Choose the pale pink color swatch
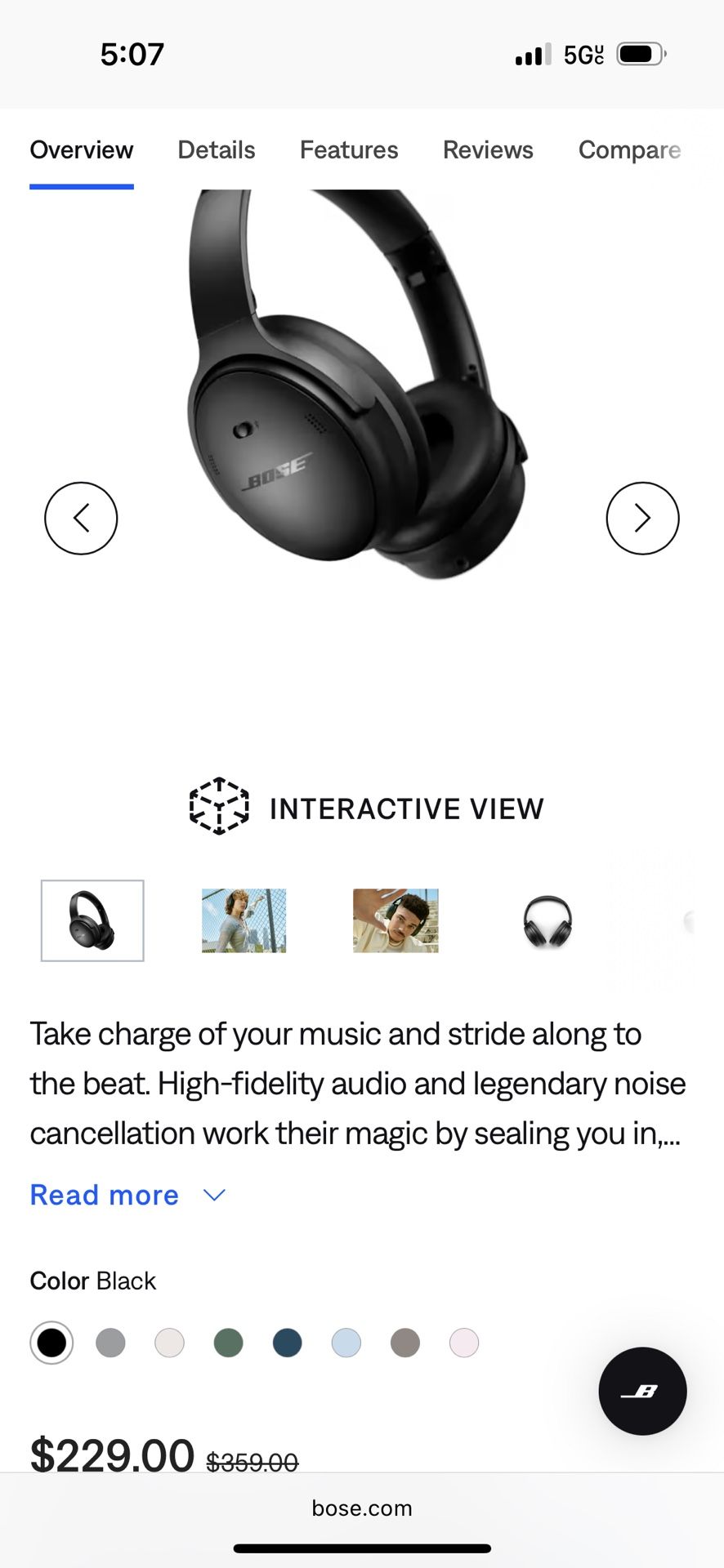Image resolution: width=724 pixels, height=1568 pixels. pos(464,1343)
